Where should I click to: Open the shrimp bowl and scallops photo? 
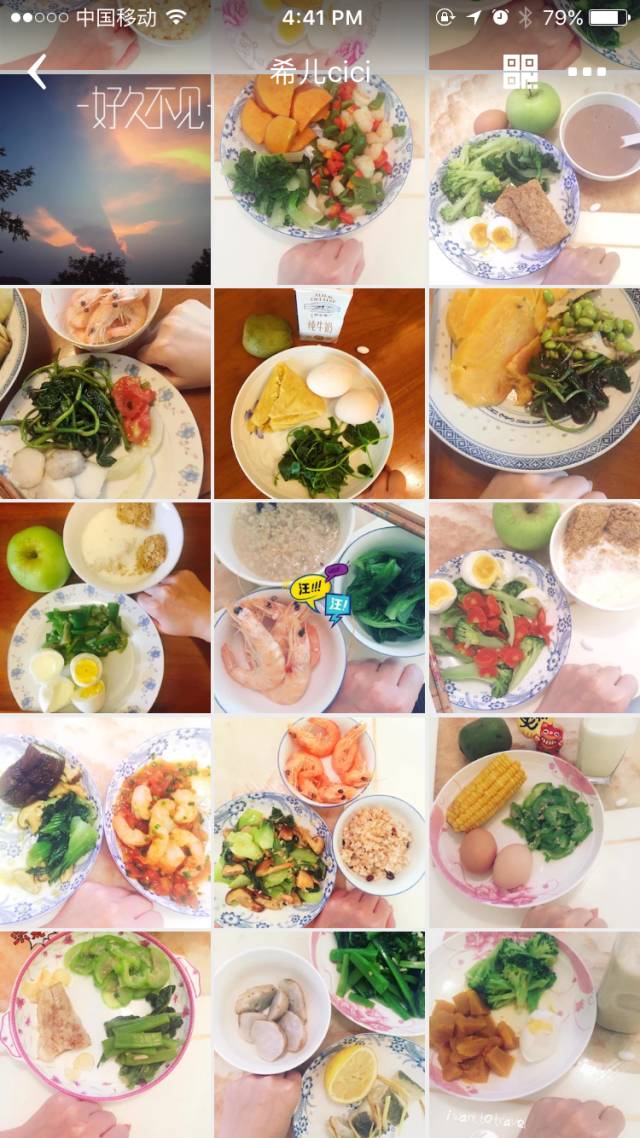(x=105, y=393)
